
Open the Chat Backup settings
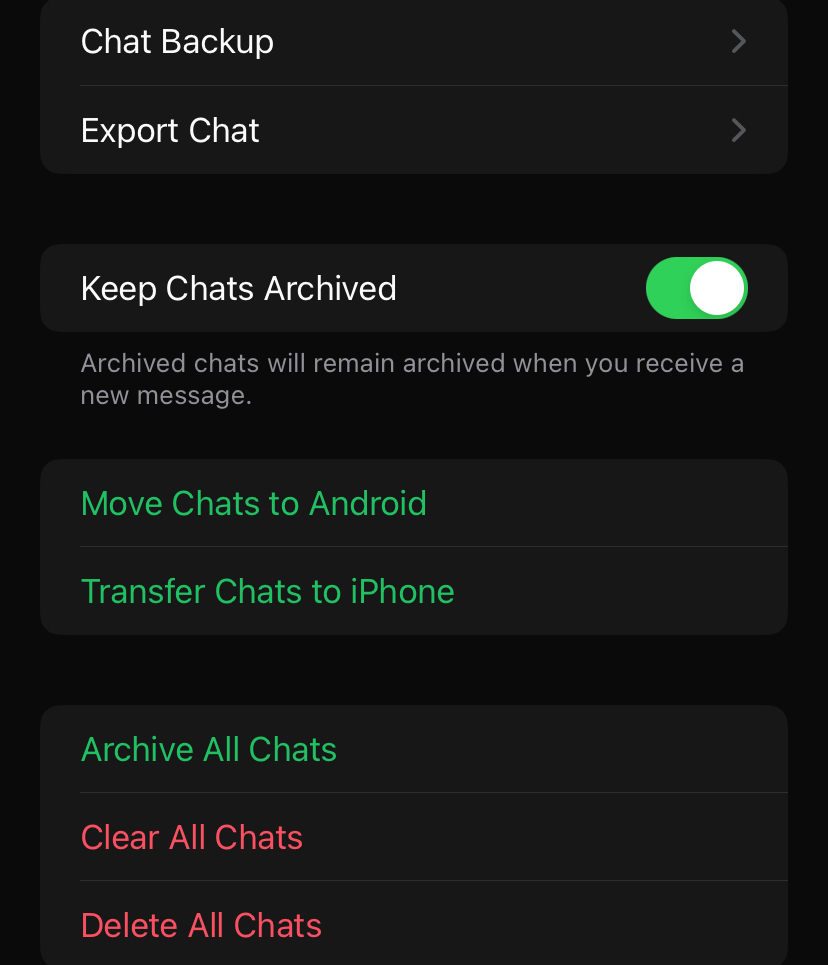point(412,42)
